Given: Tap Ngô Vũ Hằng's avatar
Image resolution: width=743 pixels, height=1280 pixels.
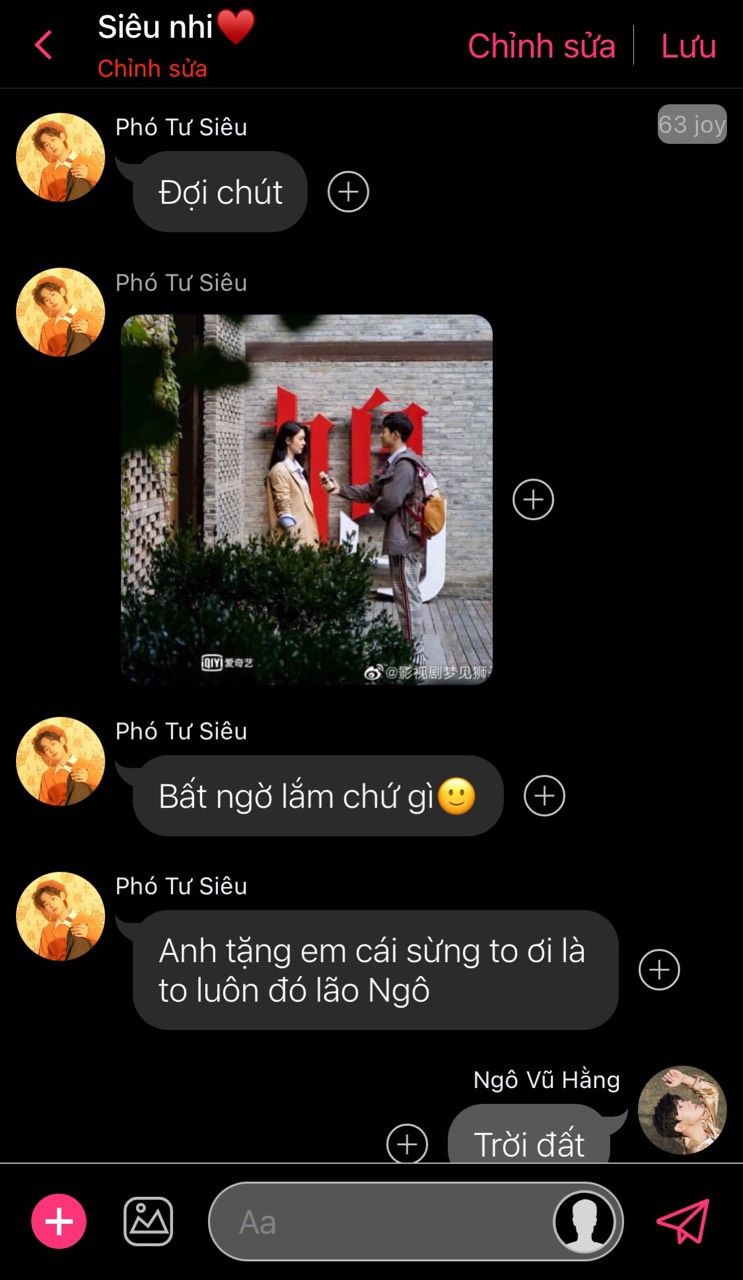Looking at the screenshot, I should click(x=682, y=1110).
